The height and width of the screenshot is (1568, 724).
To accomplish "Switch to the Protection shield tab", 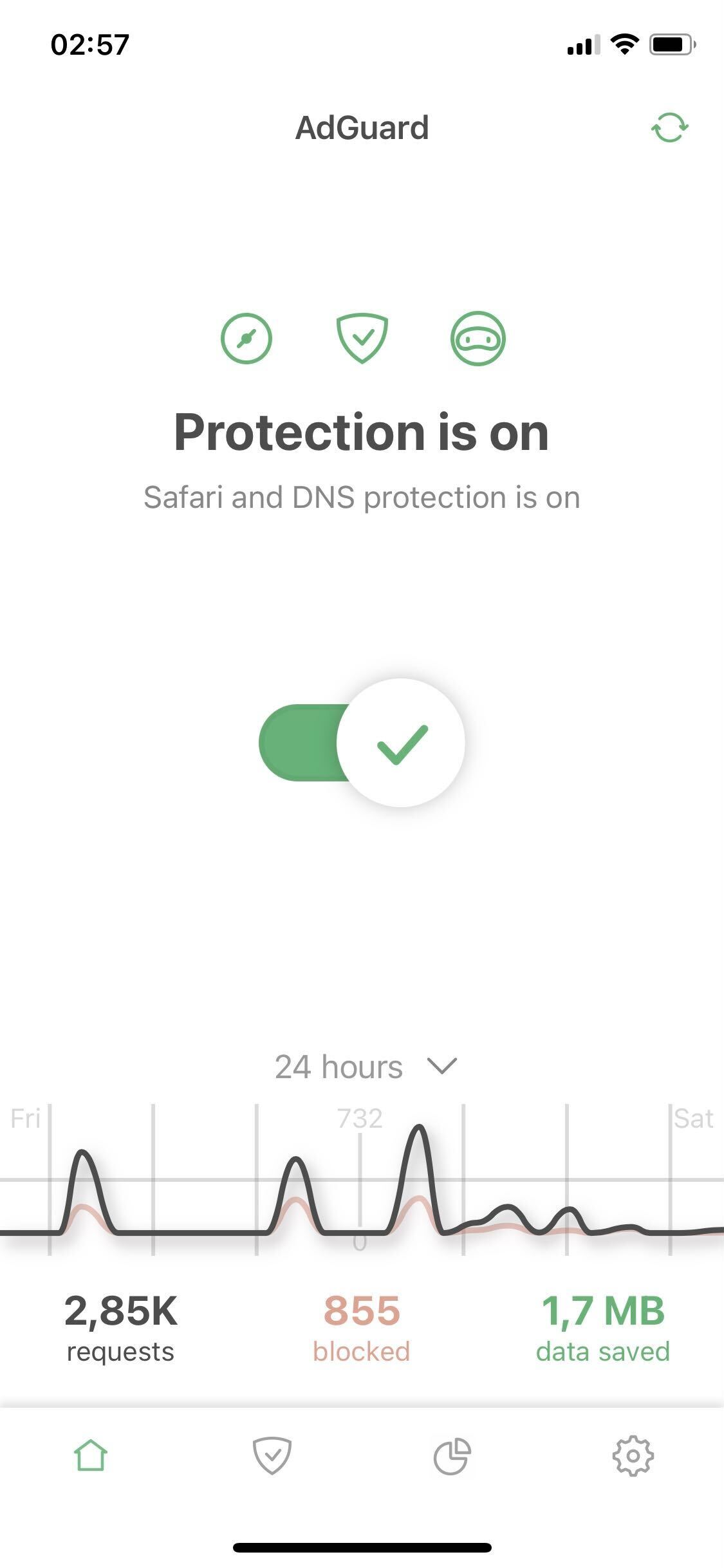I will click(272, 1456).
